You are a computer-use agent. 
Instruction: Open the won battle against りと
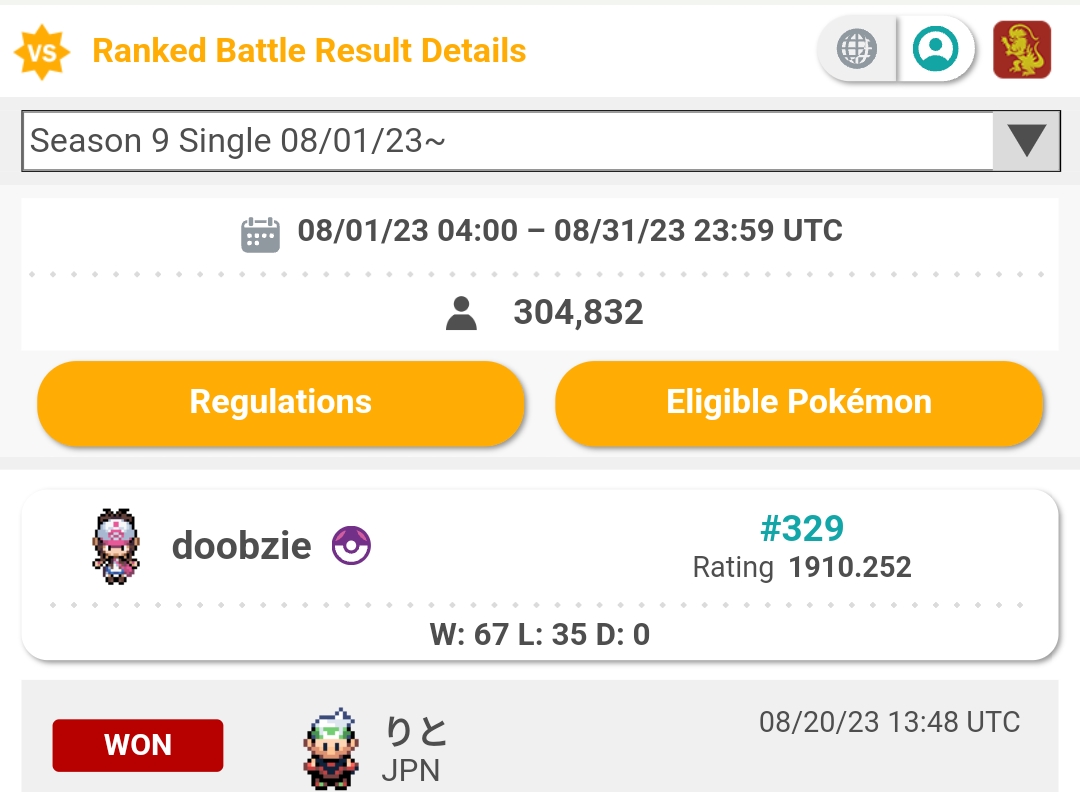click(540, 745)
